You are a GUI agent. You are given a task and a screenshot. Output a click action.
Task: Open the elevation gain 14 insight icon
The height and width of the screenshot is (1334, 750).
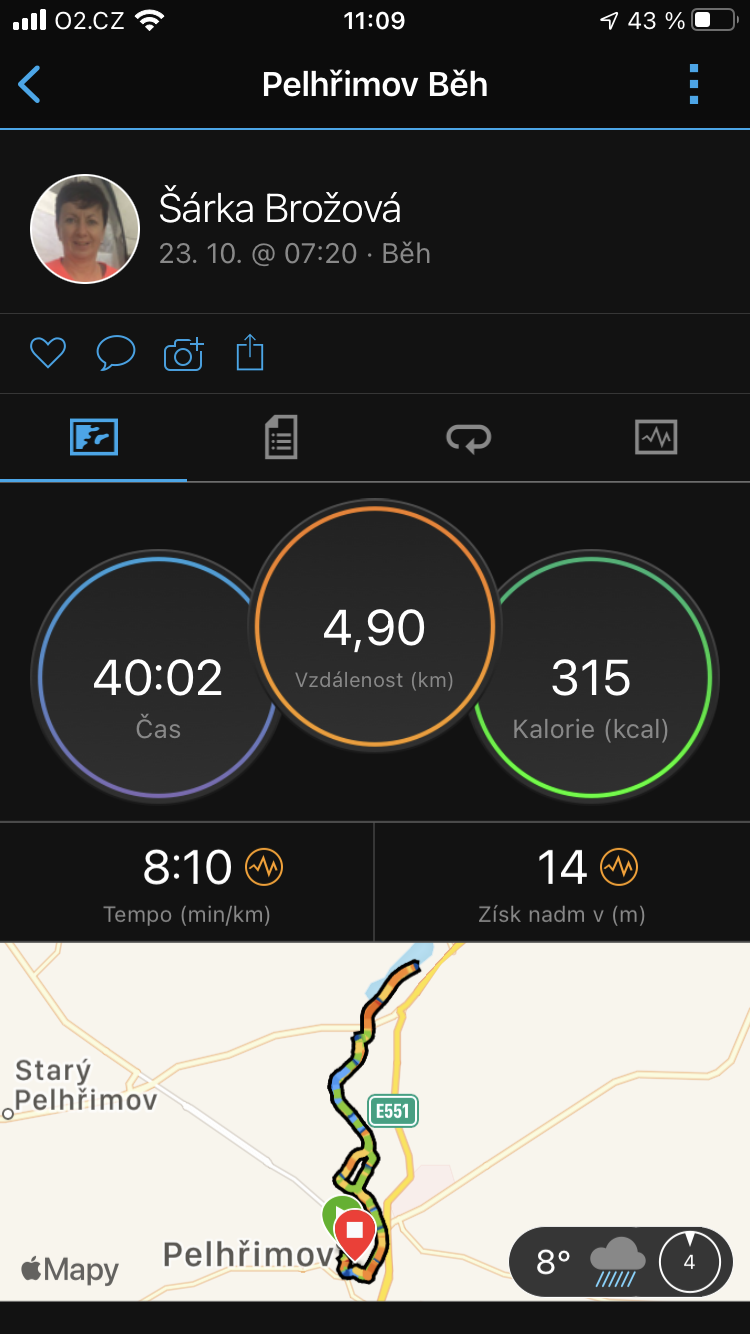[619, 867]
